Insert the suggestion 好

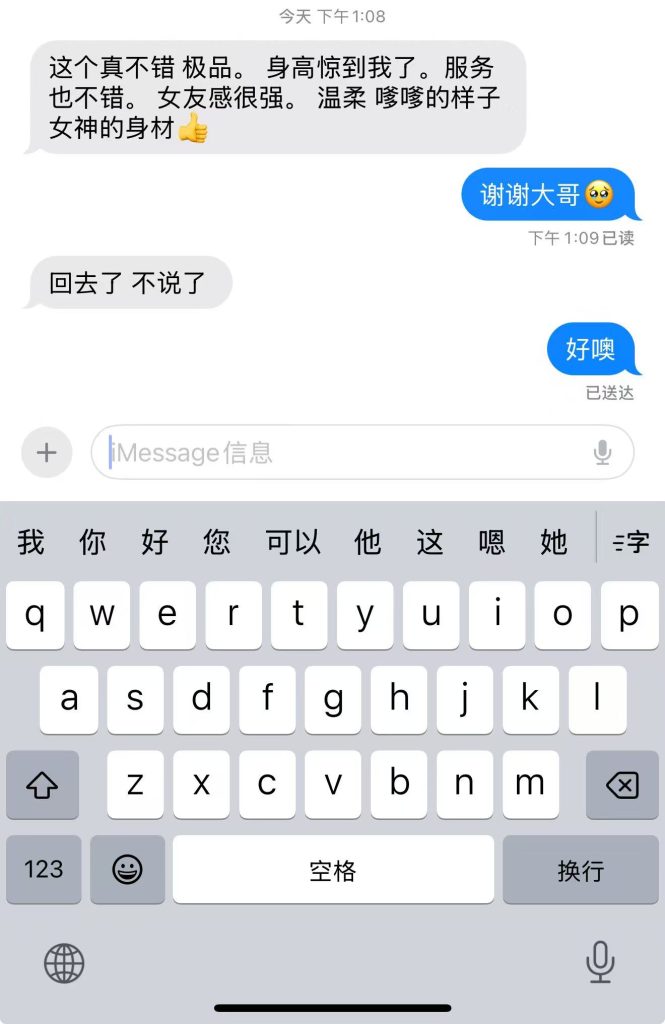coord(155,542)
